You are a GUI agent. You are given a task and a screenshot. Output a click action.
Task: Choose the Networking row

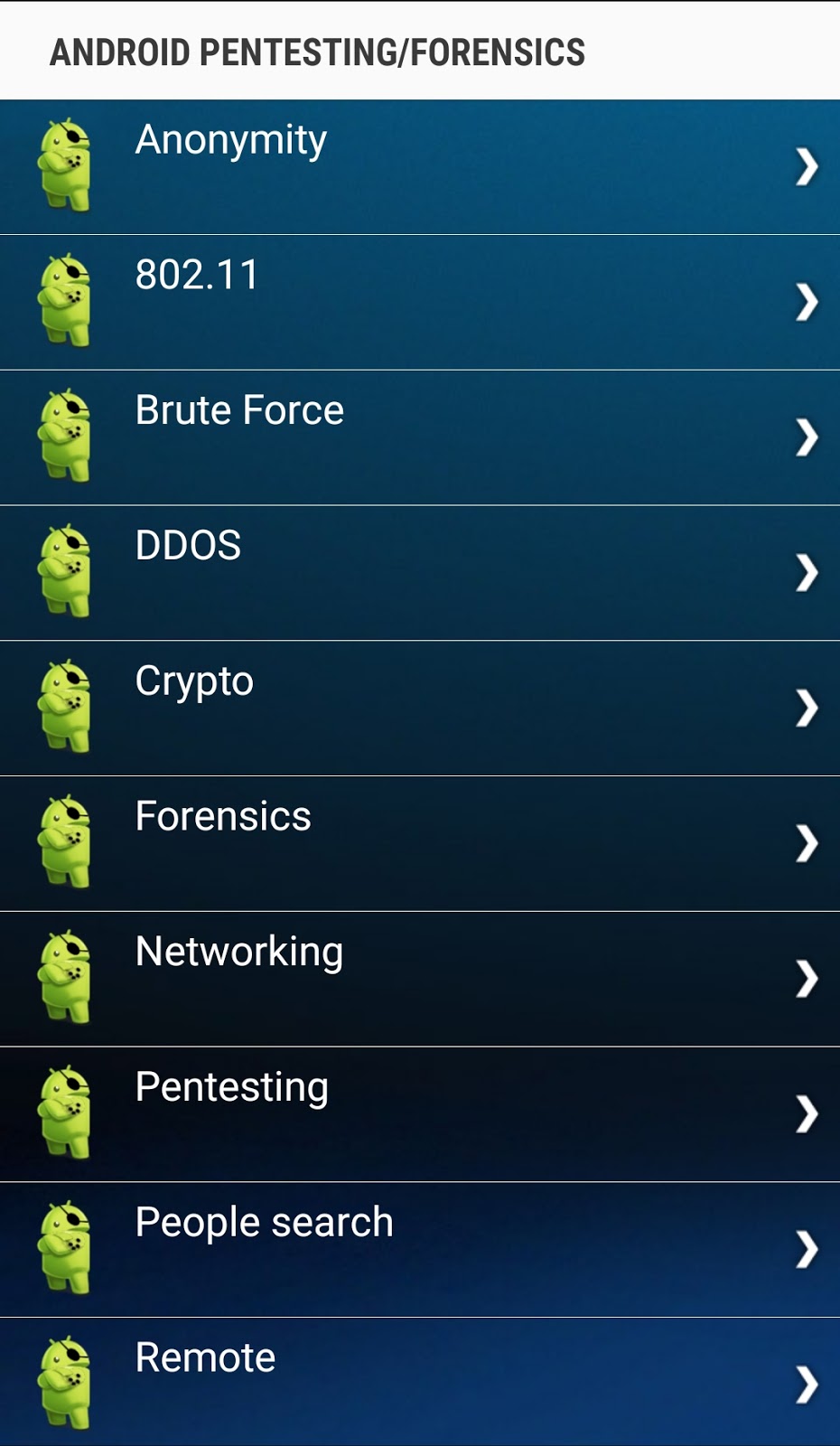click(x=420, y=979)
